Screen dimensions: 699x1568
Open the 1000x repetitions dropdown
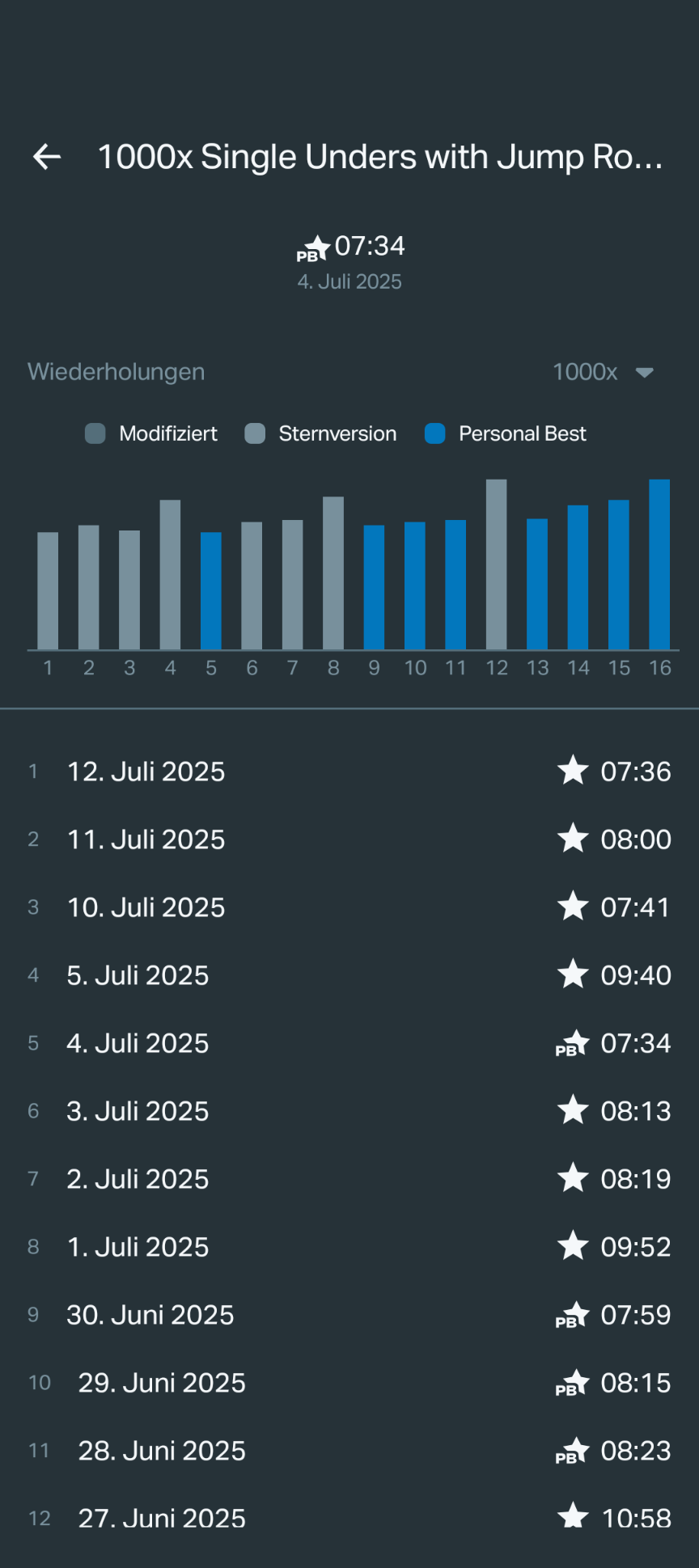(x=603, y=372)
